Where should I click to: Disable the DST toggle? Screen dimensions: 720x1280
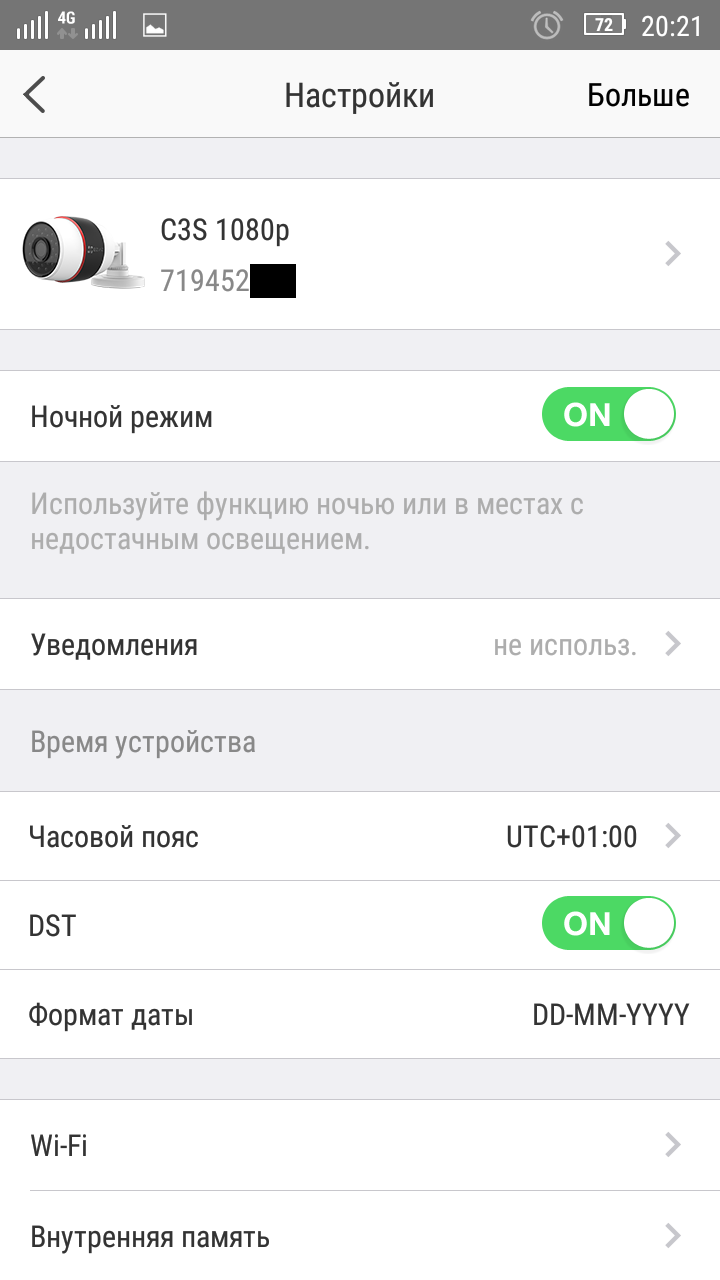pyautogui.click(x=609, y=924)
